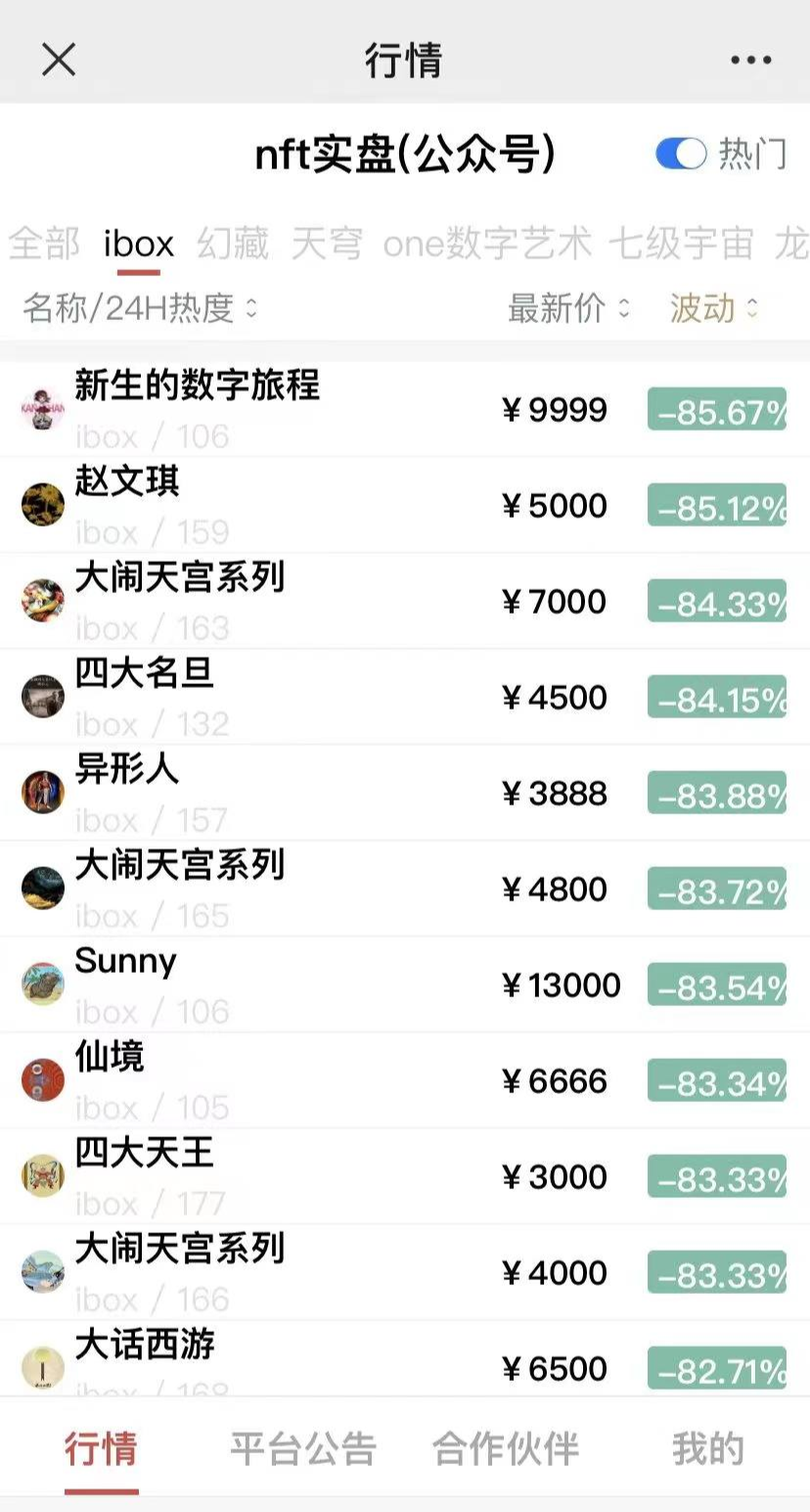This screenshot has width=810, height=1512.
Task: Select the 四大名旦 circular thumbnail
Action: [x=42, y=697]
